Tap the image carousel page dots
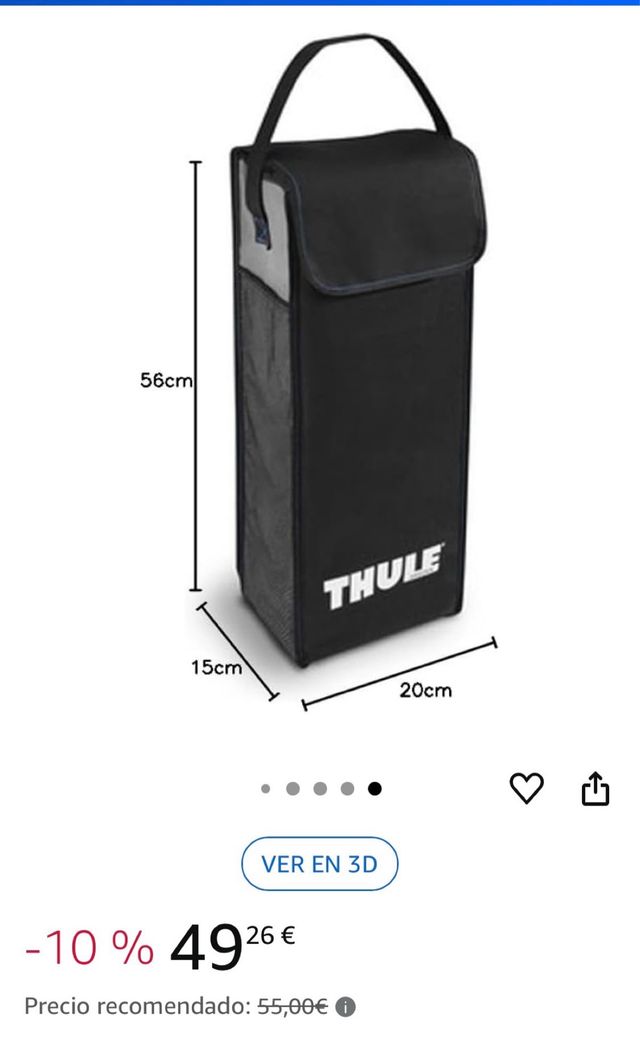640x1045 pixels. [320, 789]
